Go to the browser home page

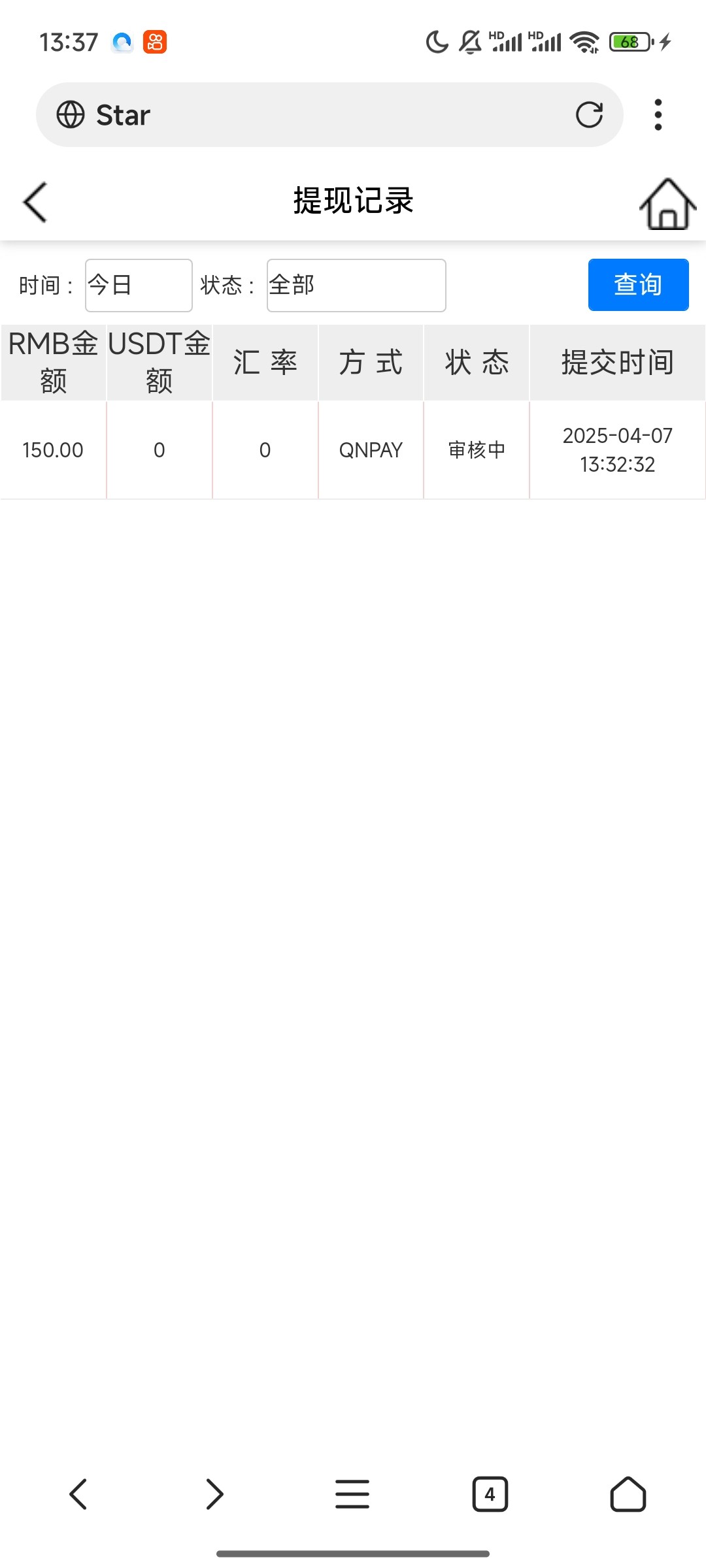click(x=628, y=1494)
